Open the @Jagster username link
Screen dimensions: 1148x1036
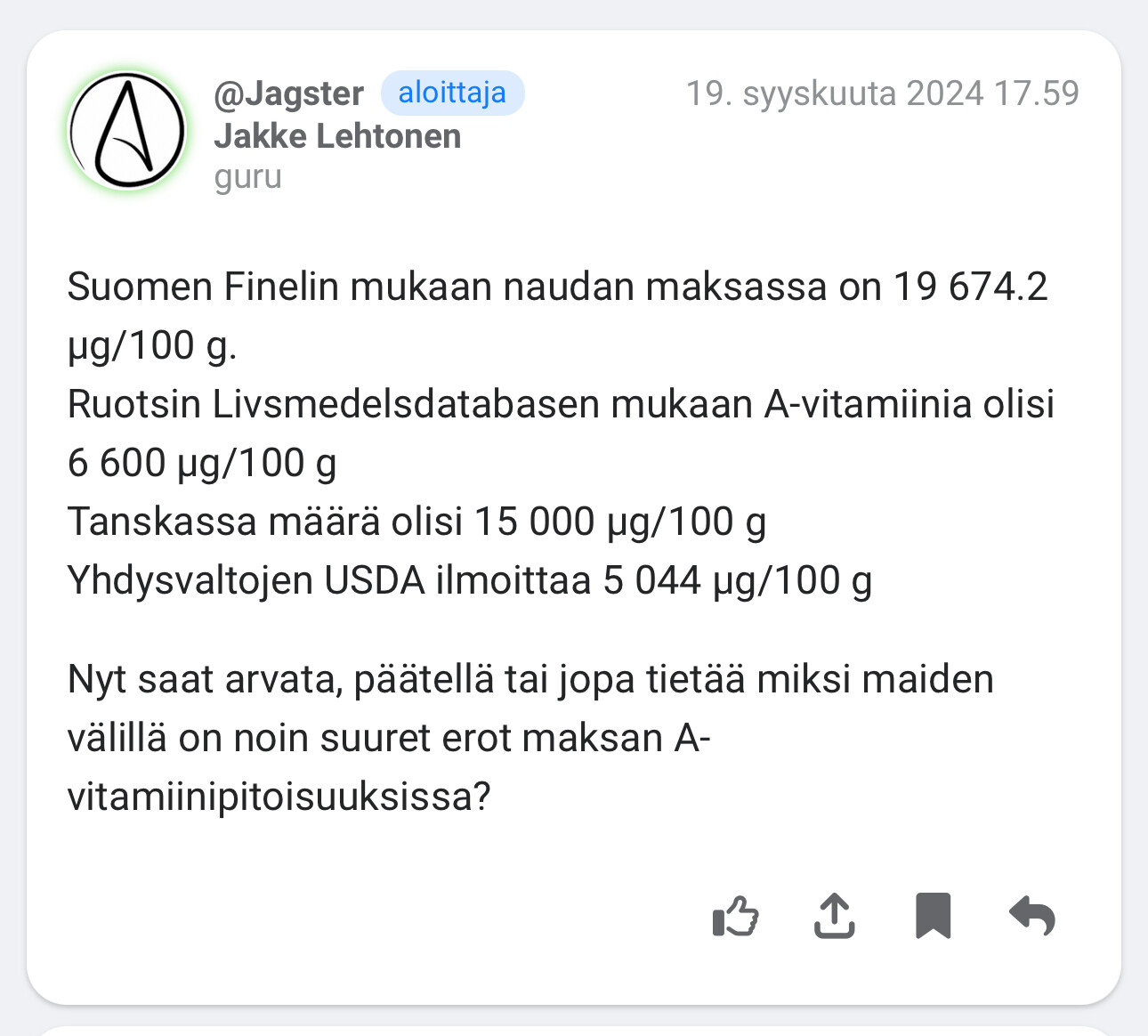288,93
